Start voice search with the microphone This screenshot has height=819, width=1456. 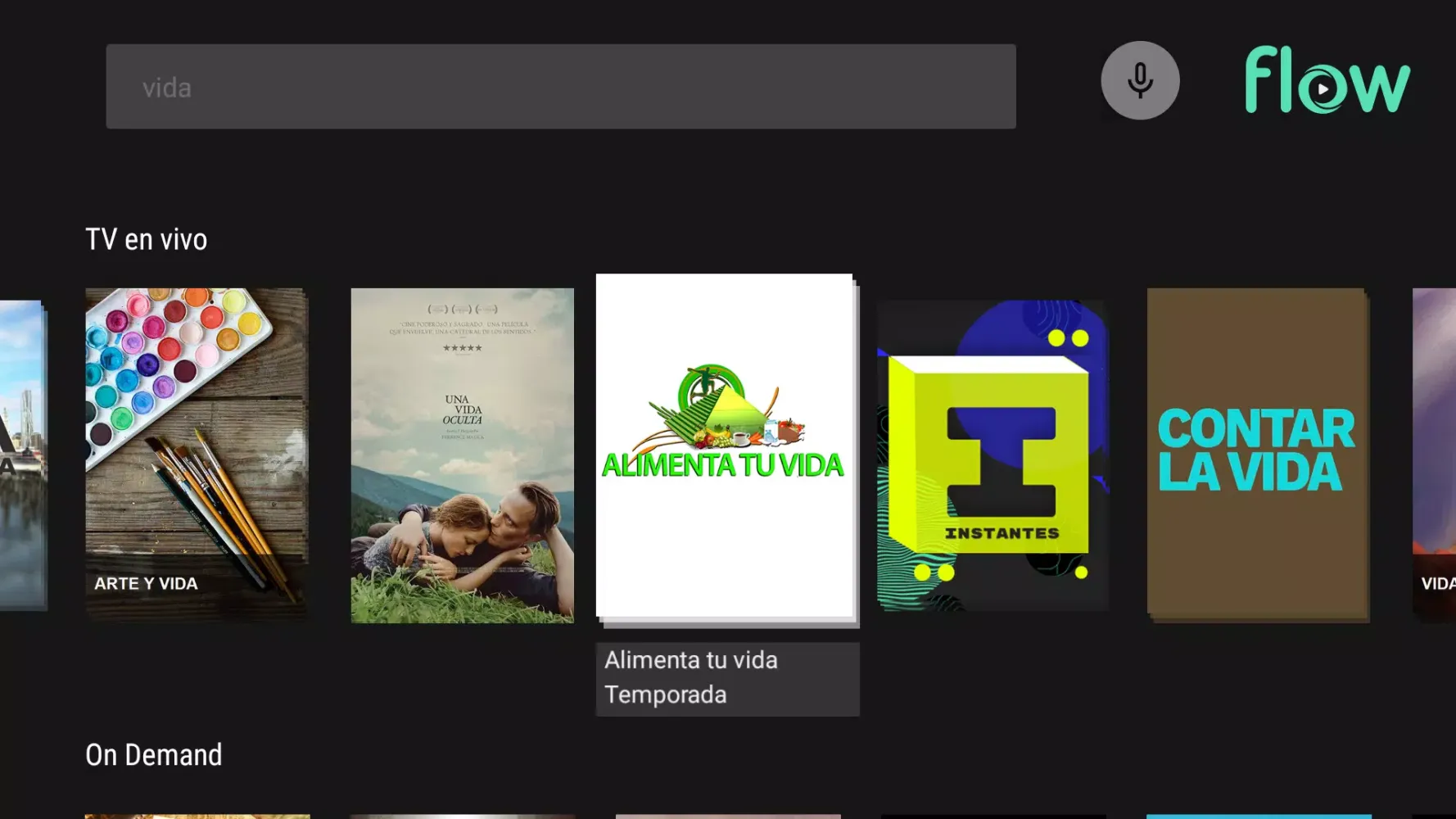click(1139, 80)
